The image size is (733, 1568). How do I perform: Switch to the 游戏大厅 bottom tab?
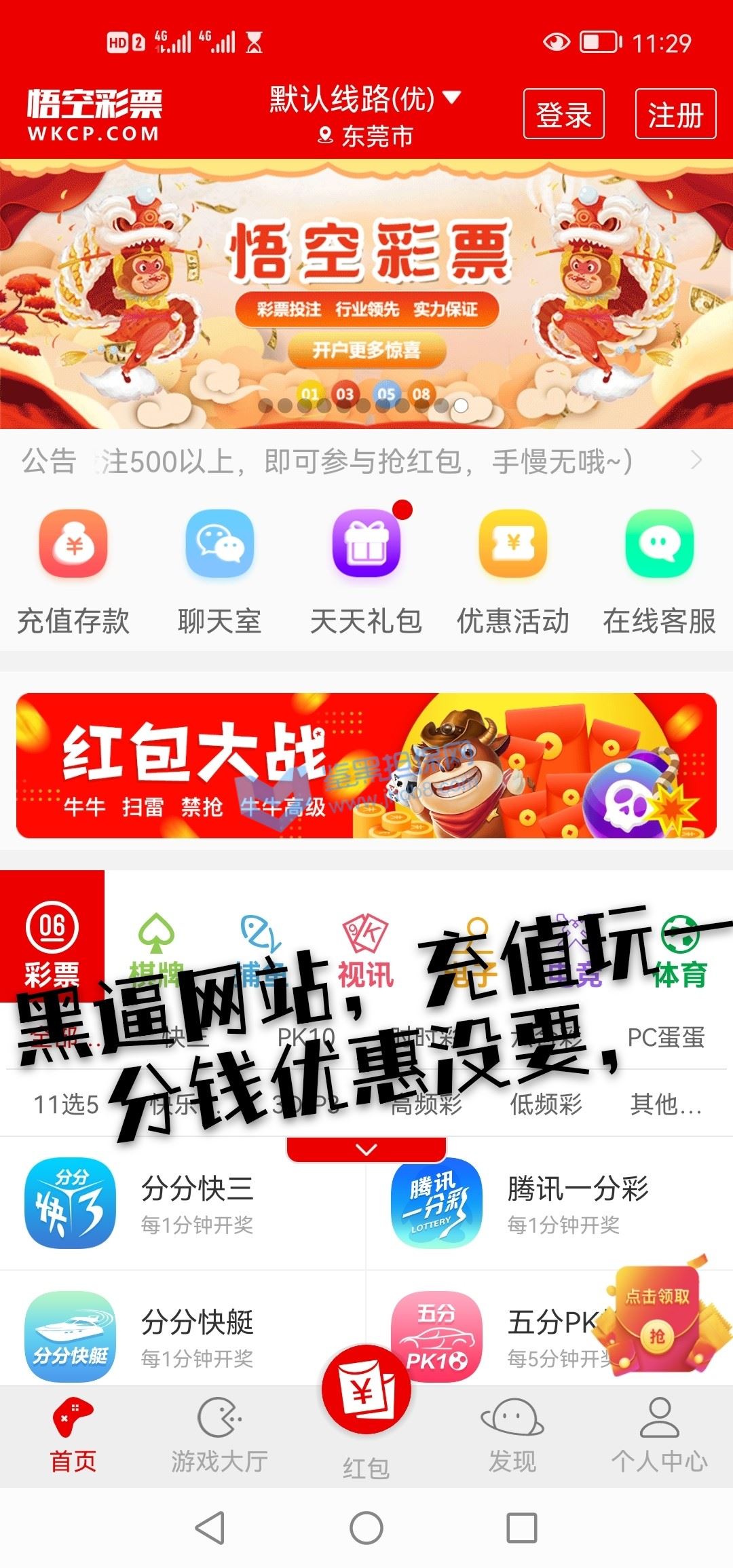point(219,1436)
